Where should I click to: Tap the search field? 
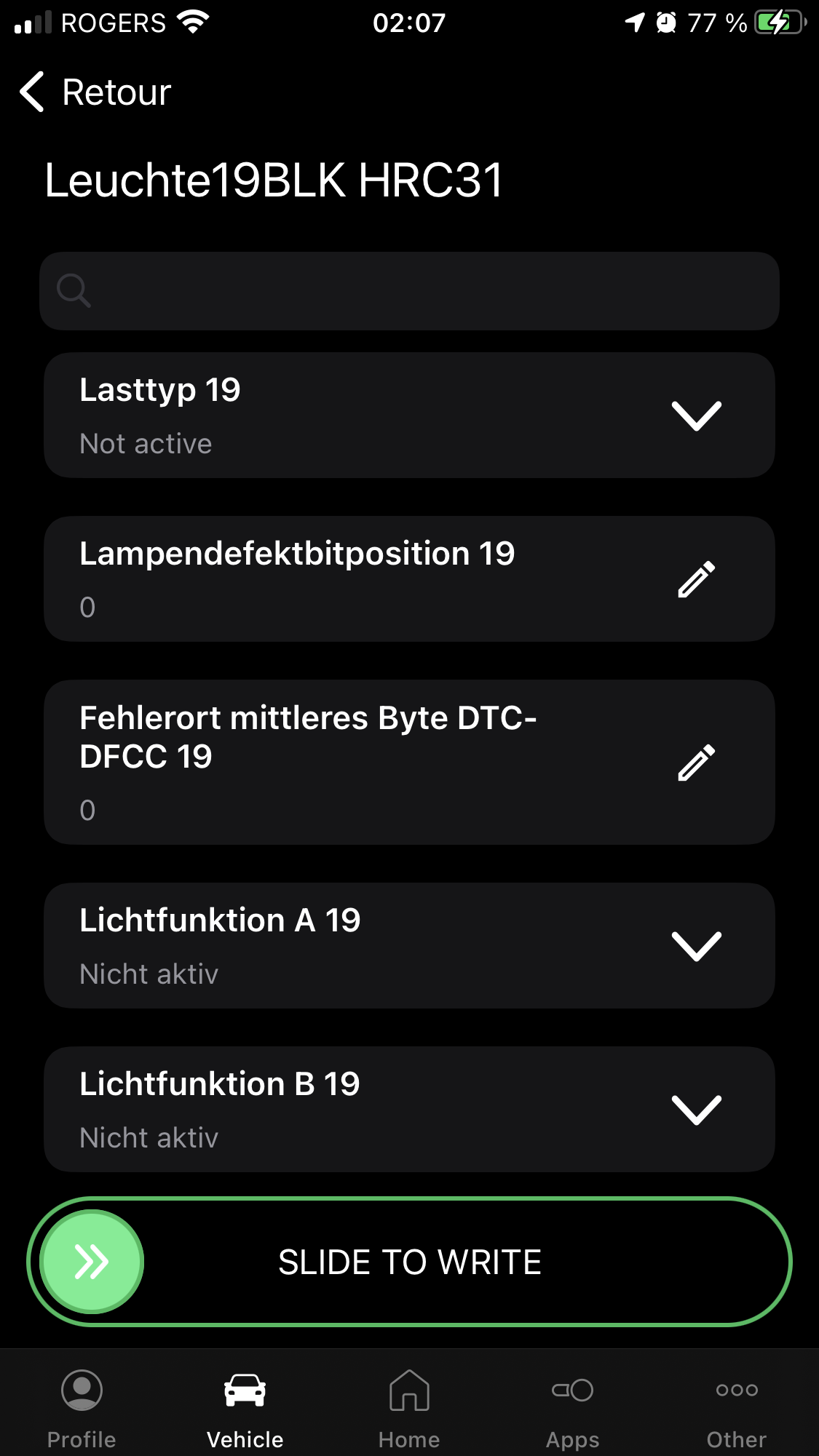coord(409,291)
